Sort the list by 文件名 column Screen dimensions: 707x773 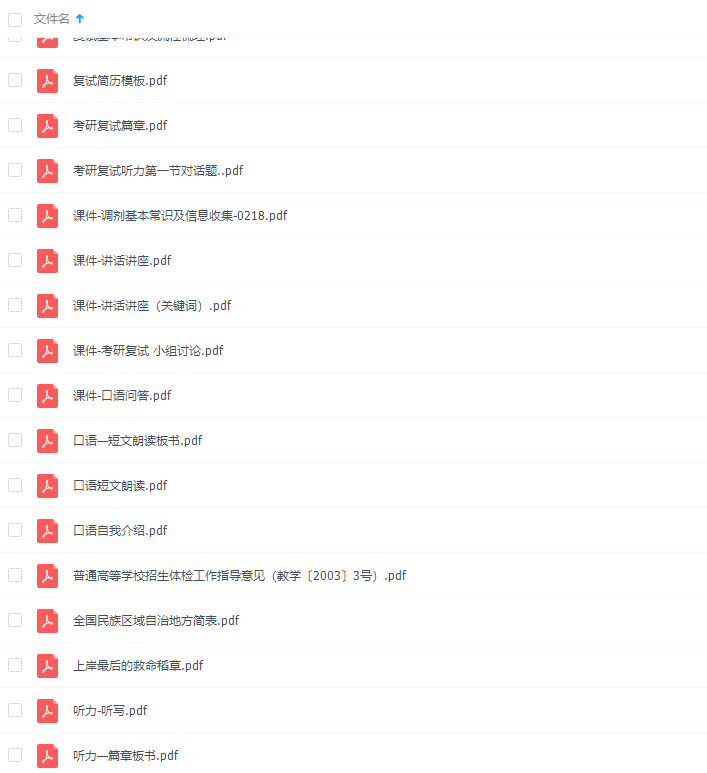tap(52, 19)
